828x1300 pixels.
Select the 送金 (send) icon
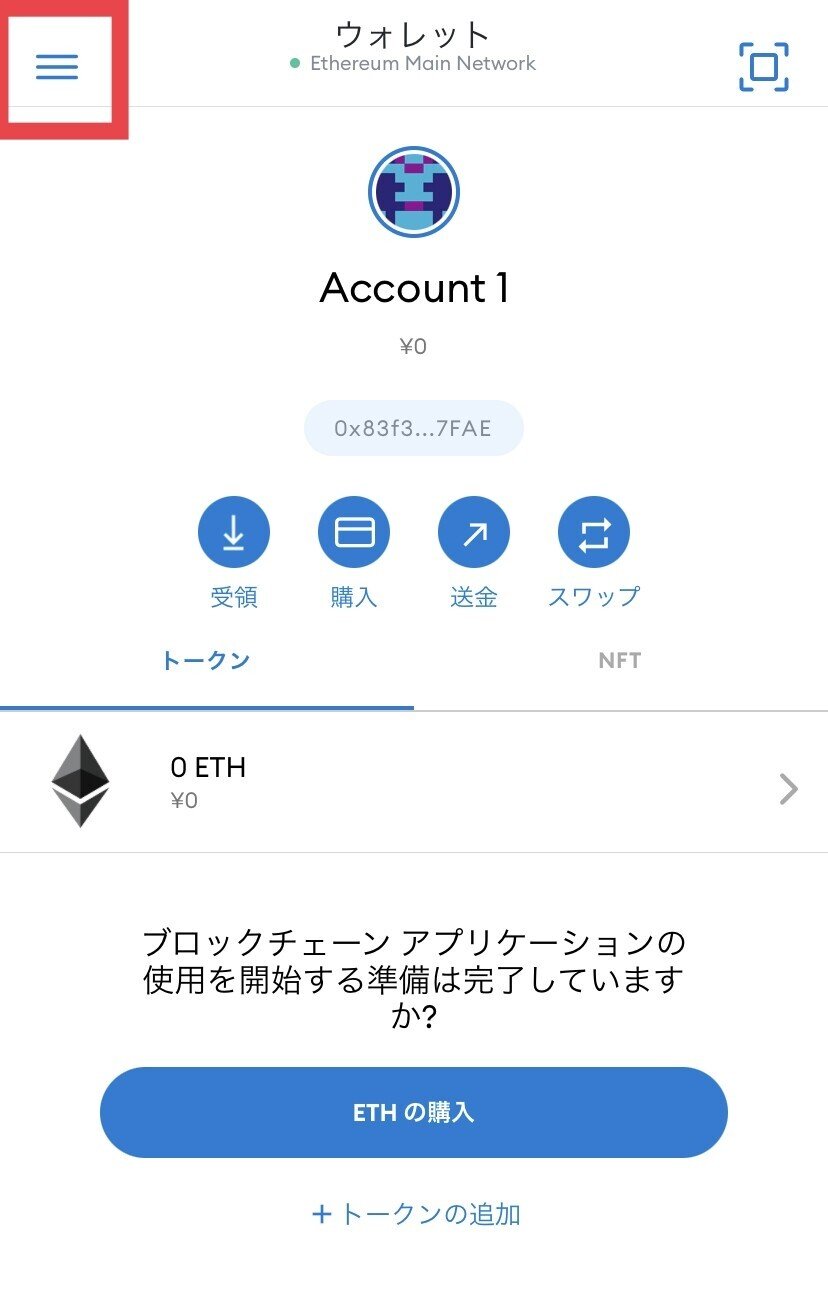(473, 531)
